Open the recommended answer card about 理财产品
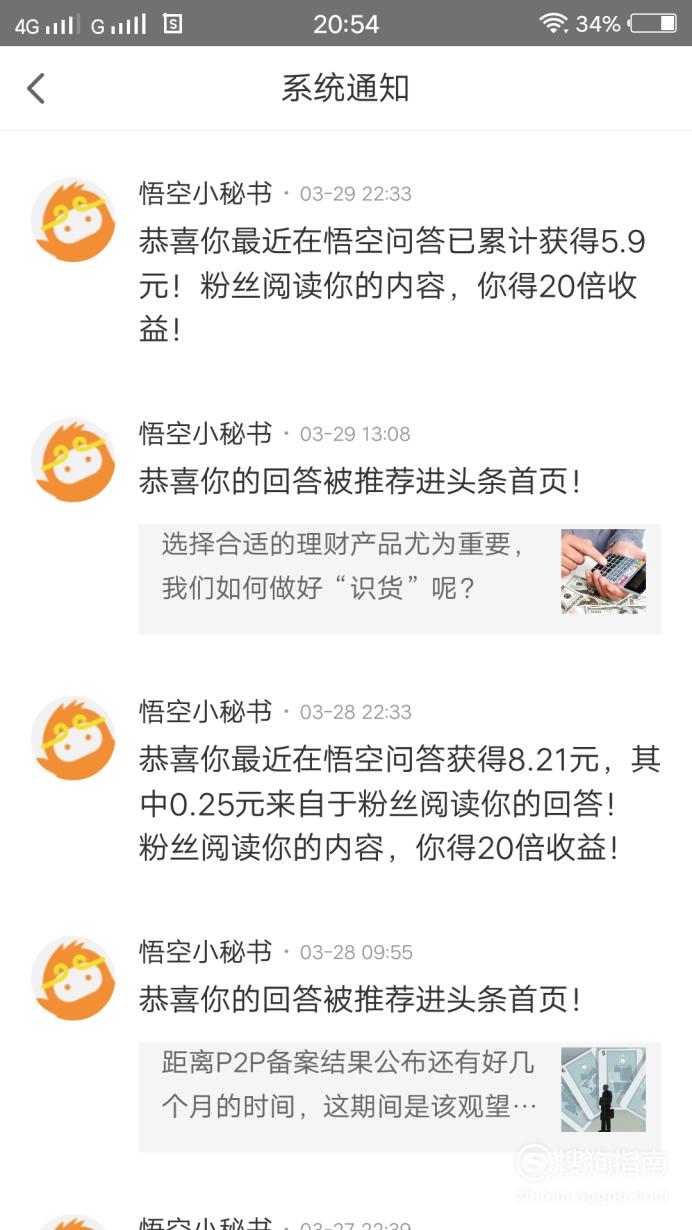 click(x=399, y=578)
